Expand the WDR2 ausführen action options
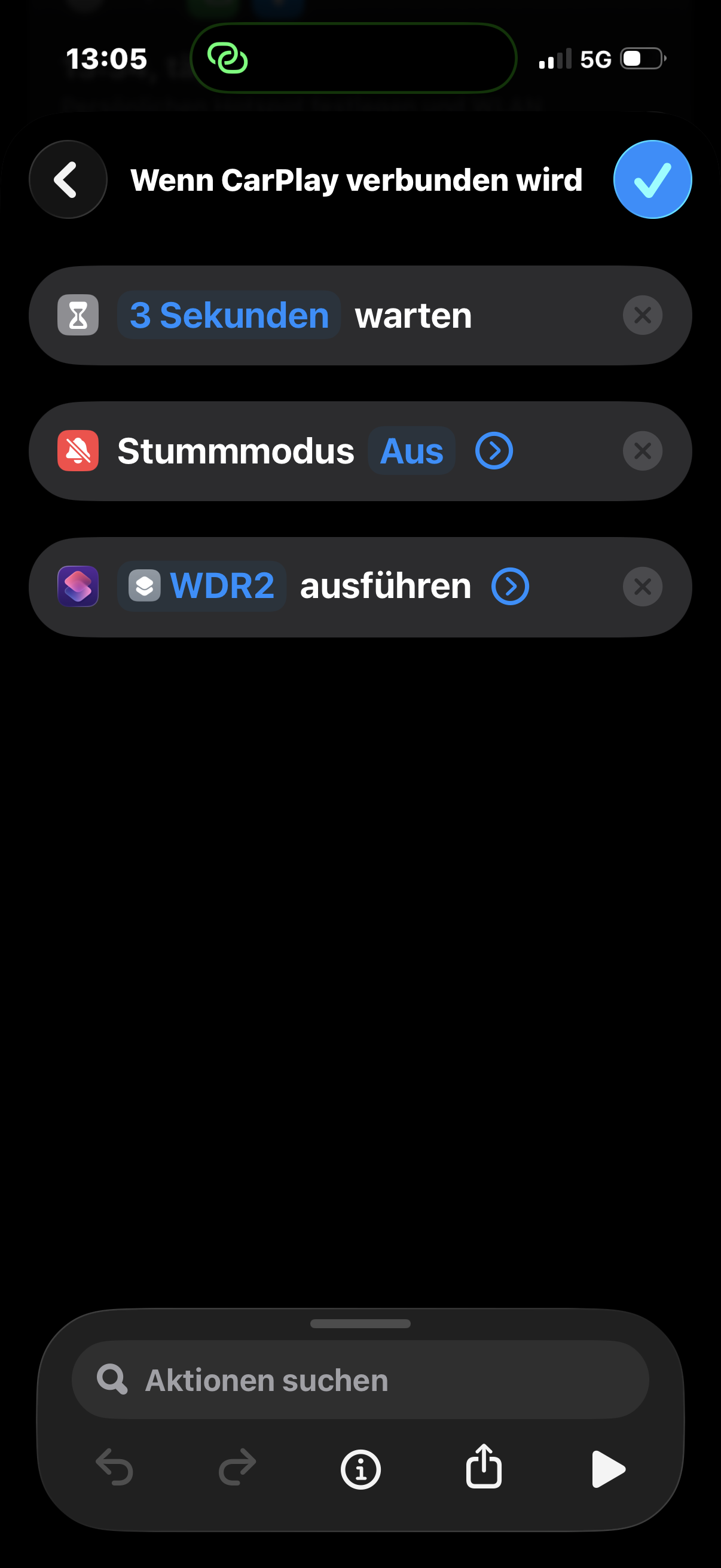Viewport: 721px width, 1568px height. tap(510, 587)
